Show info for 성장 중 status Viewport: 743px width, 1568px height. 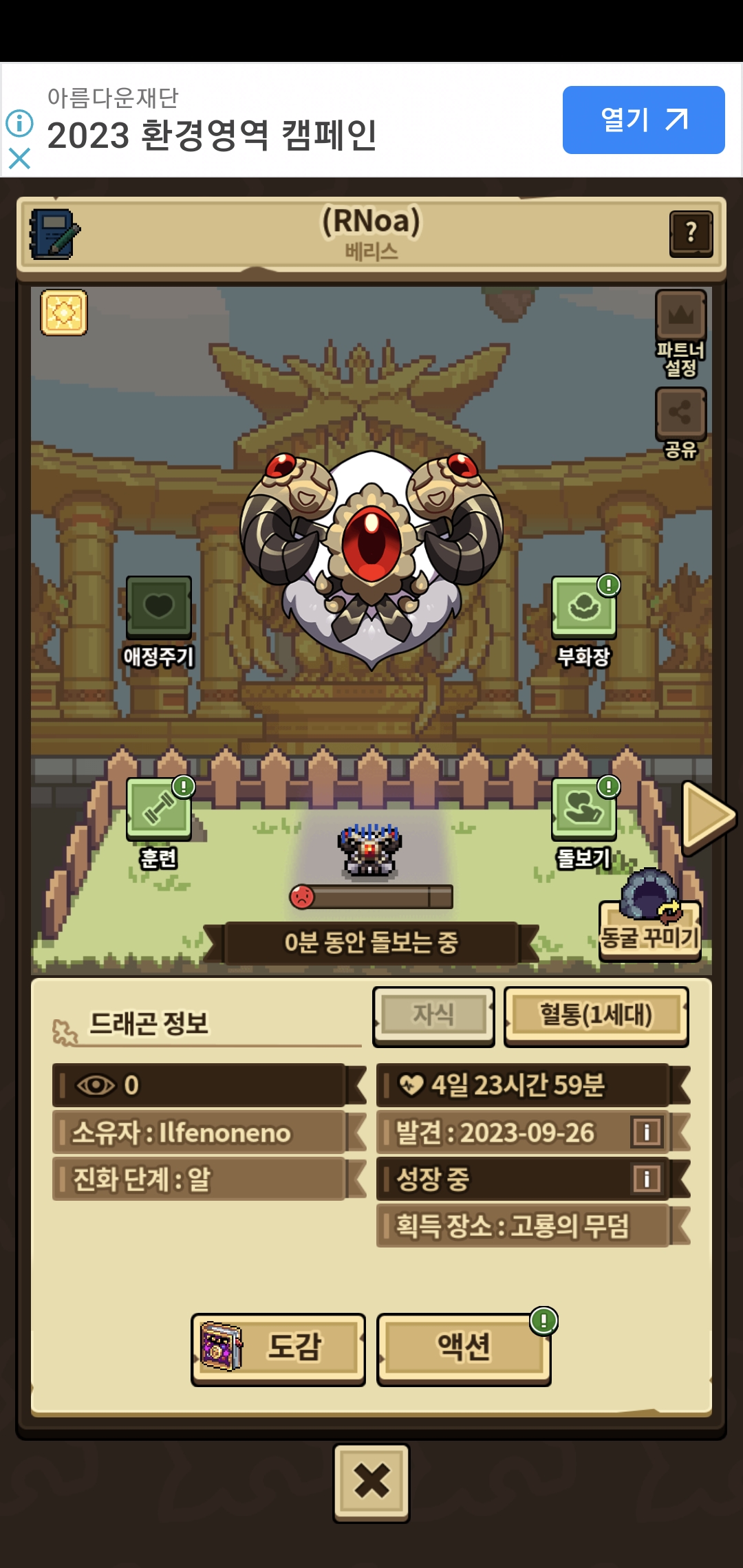[647, 1179]
